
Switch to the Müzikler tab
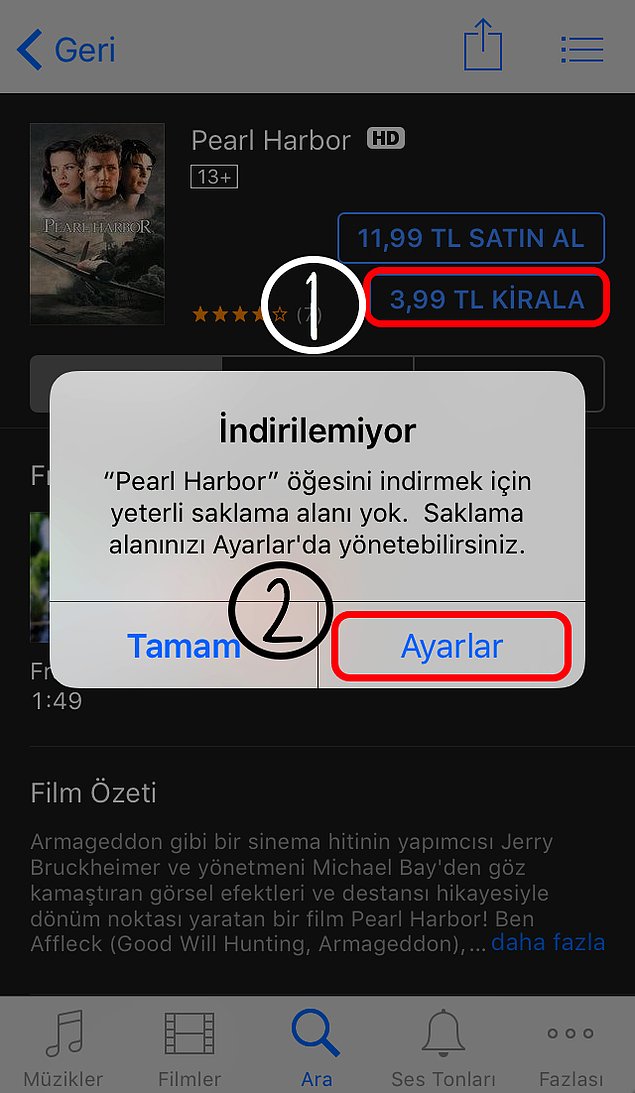(x=63, y=1047)
